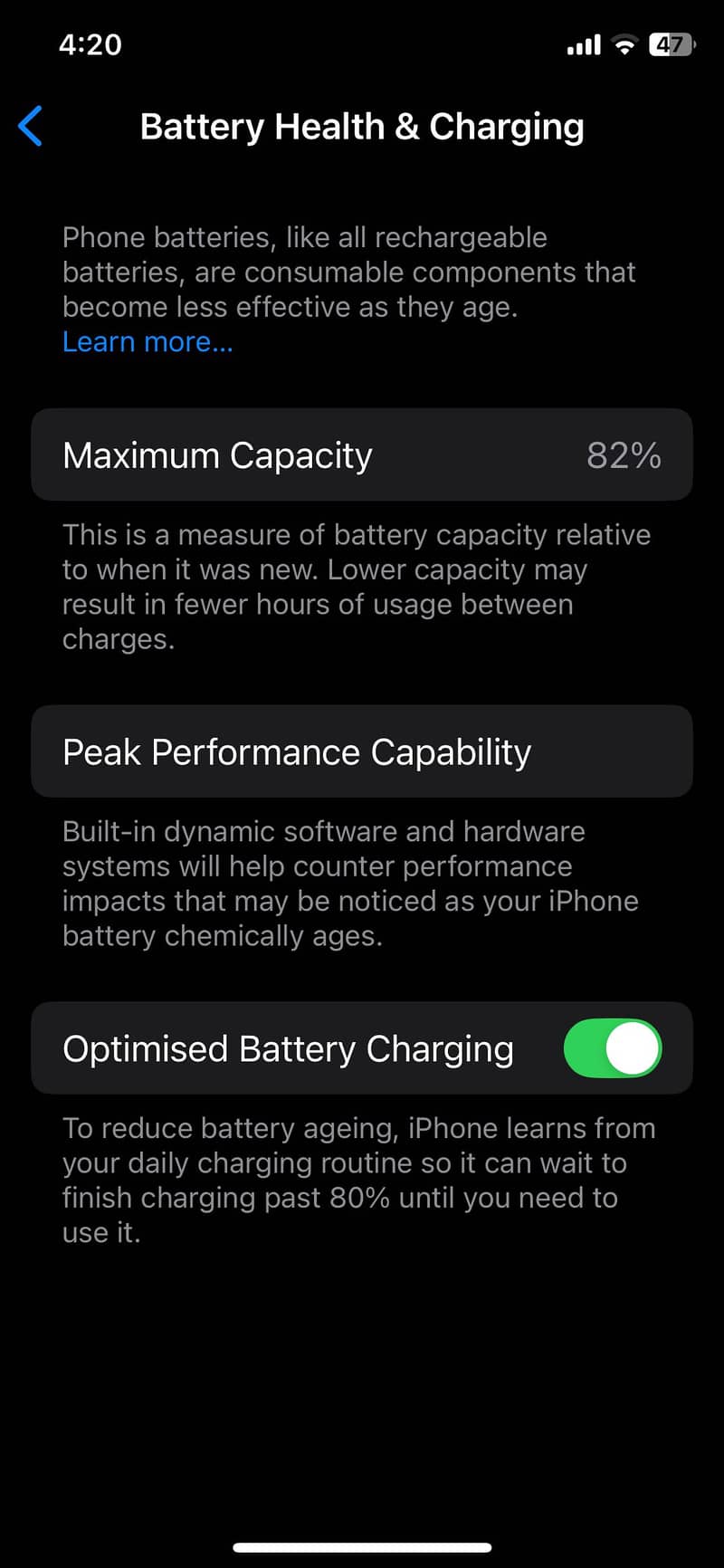Return to the Battery settings screen
This screenshot has height=1568, width=724.
30,126
